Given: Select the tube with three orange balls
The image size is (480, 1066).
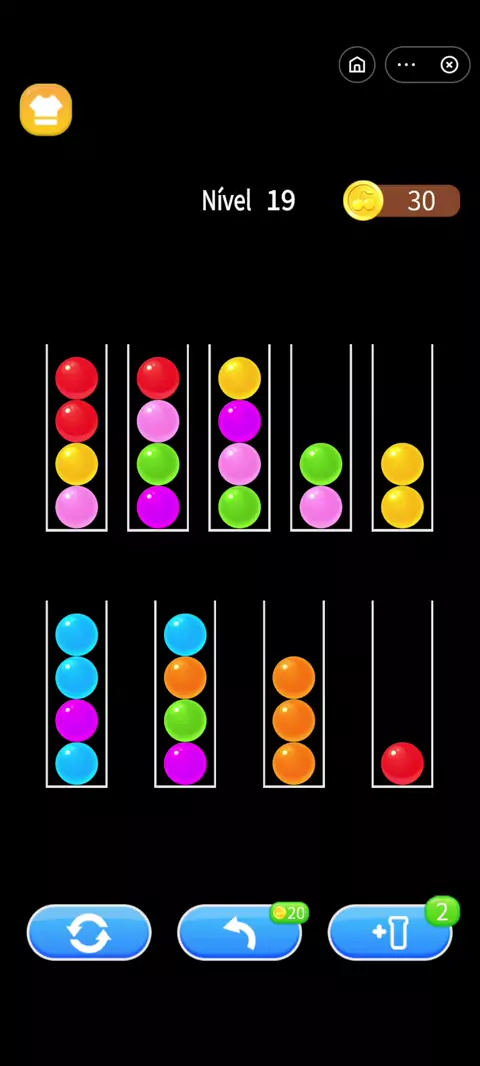Looking at the screenshot, I should point(294,694).
